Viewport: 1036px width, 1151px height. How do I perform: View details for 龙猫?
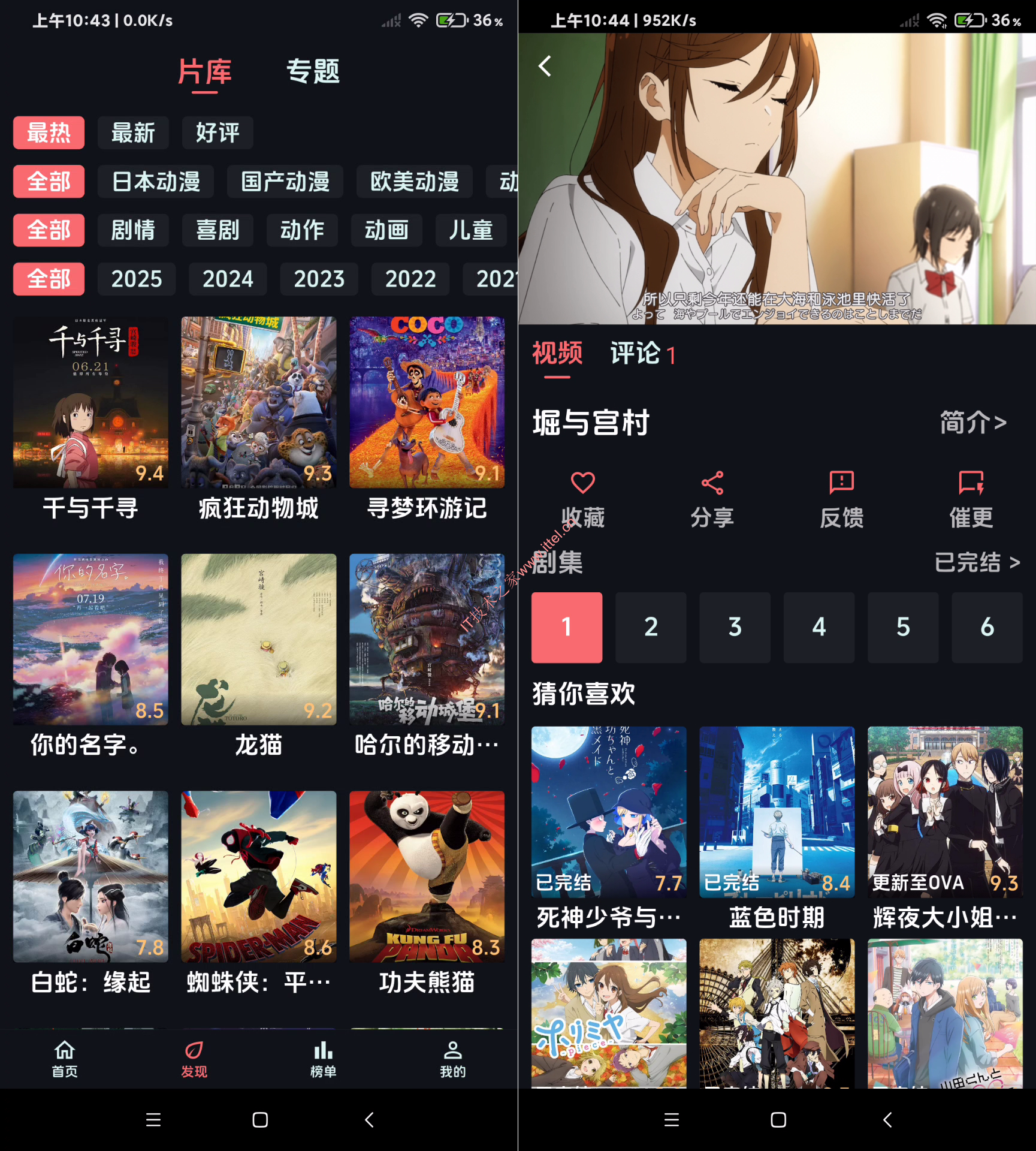click(258, 639)
